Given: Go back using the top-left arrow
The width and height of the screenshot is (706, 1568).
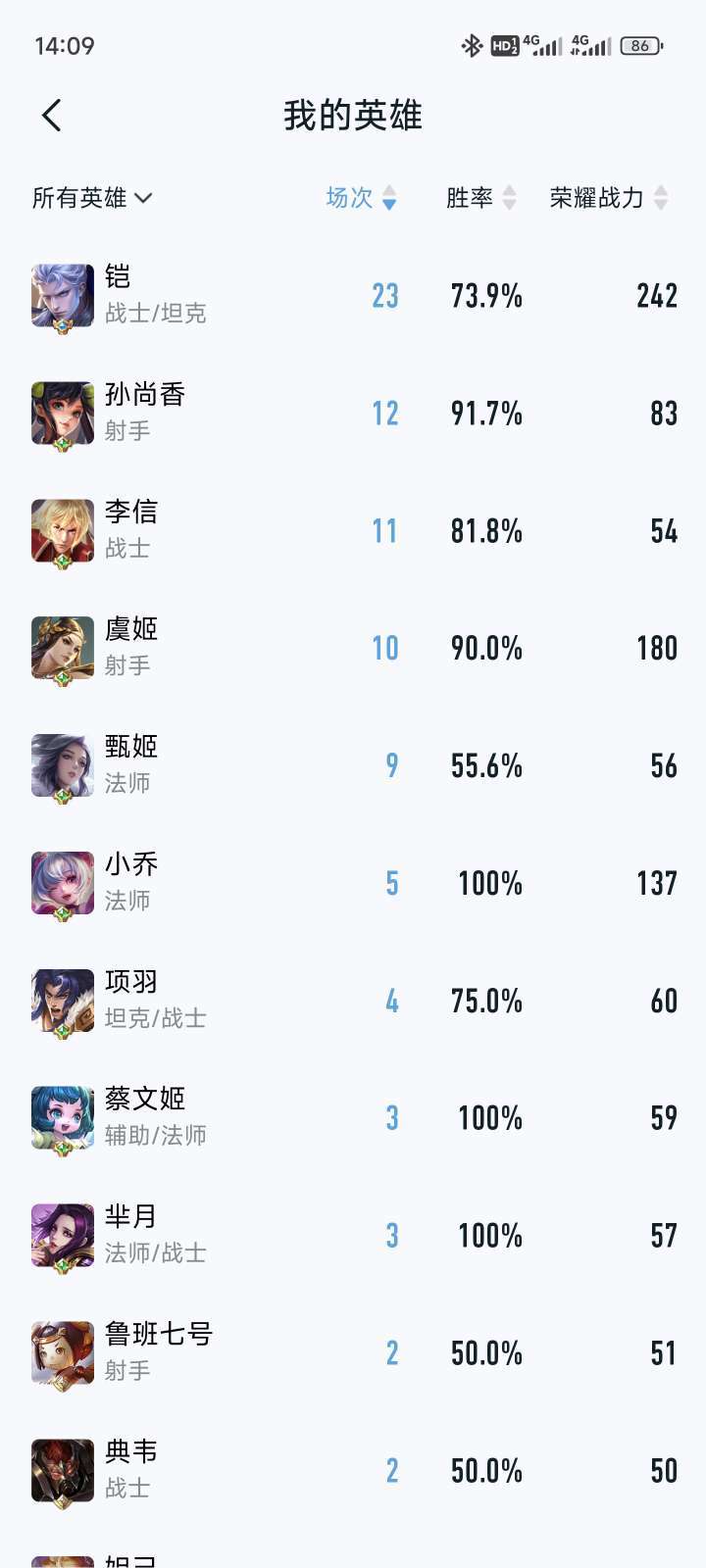Looking at the screenshot, I should (x=52, y=116).
